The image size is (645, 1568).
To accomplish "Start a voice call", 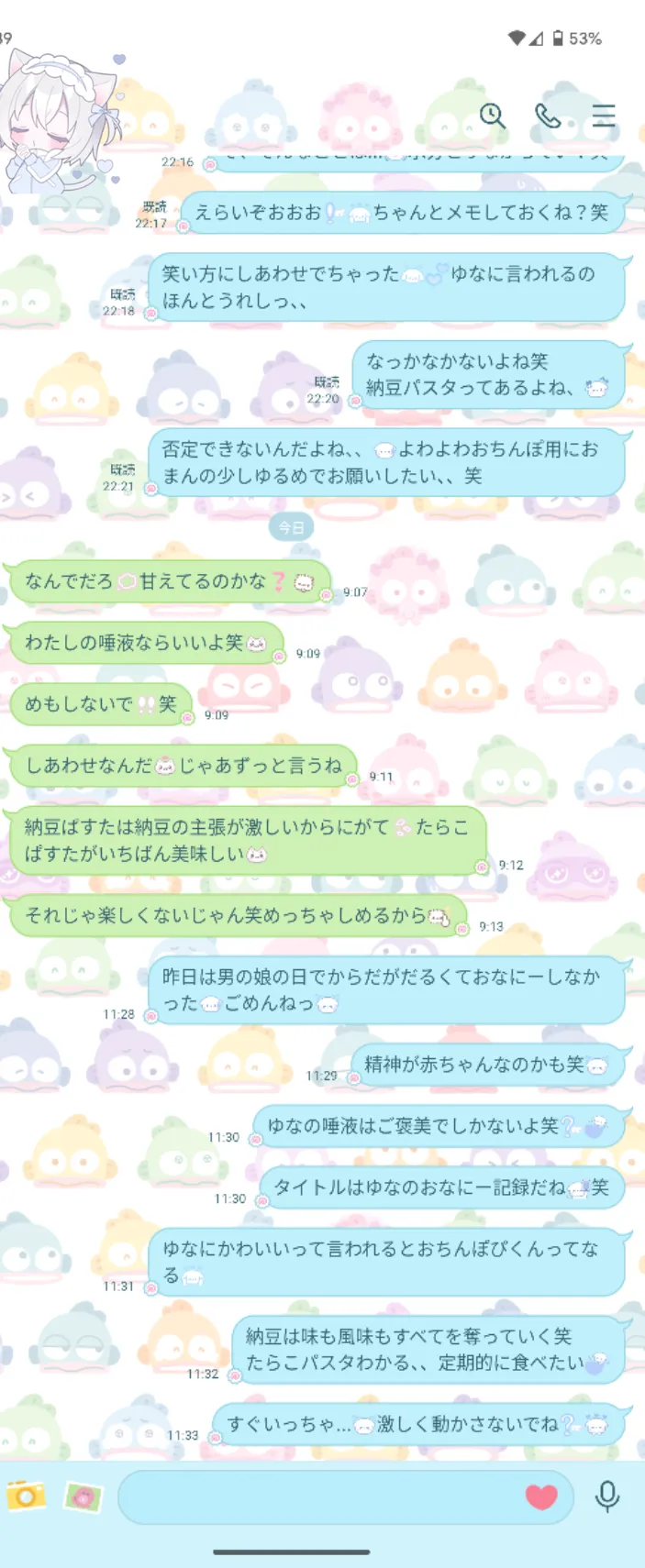I will point(548,116).
